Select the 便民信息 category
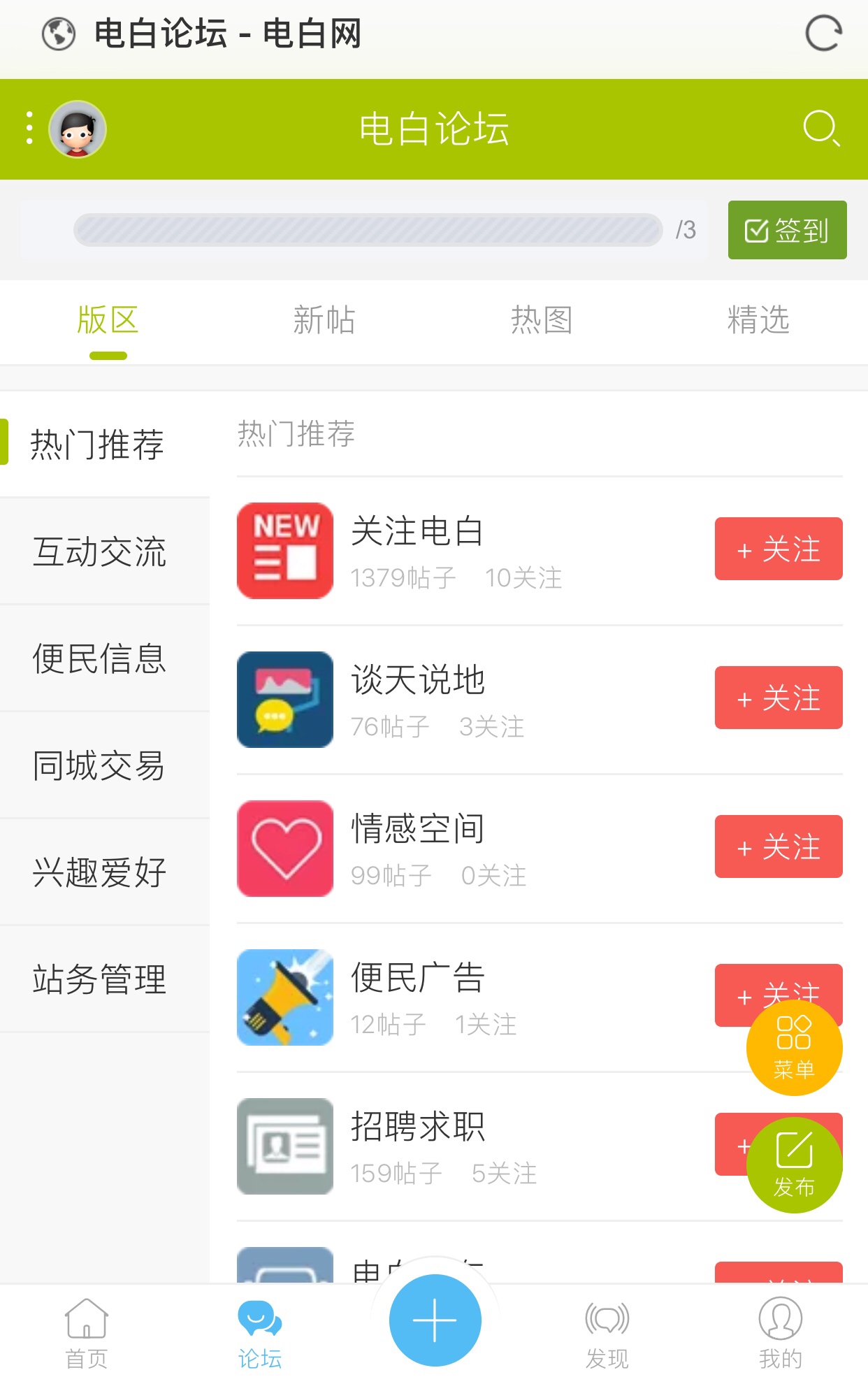This screenshot has height=1384, width=868. click(x=99, y=658)
